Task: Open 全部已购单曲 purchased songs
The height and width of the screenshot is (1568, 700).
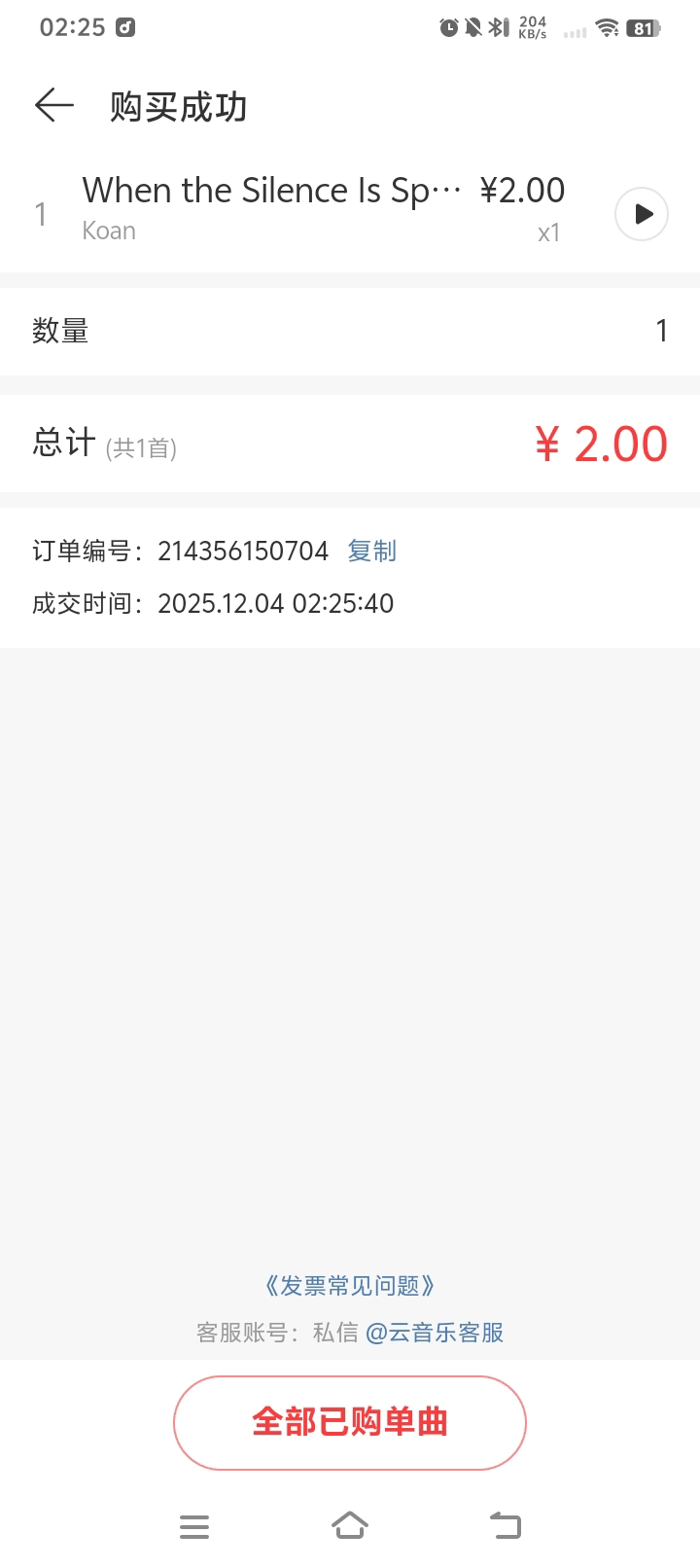Action: coord(350,1422)
